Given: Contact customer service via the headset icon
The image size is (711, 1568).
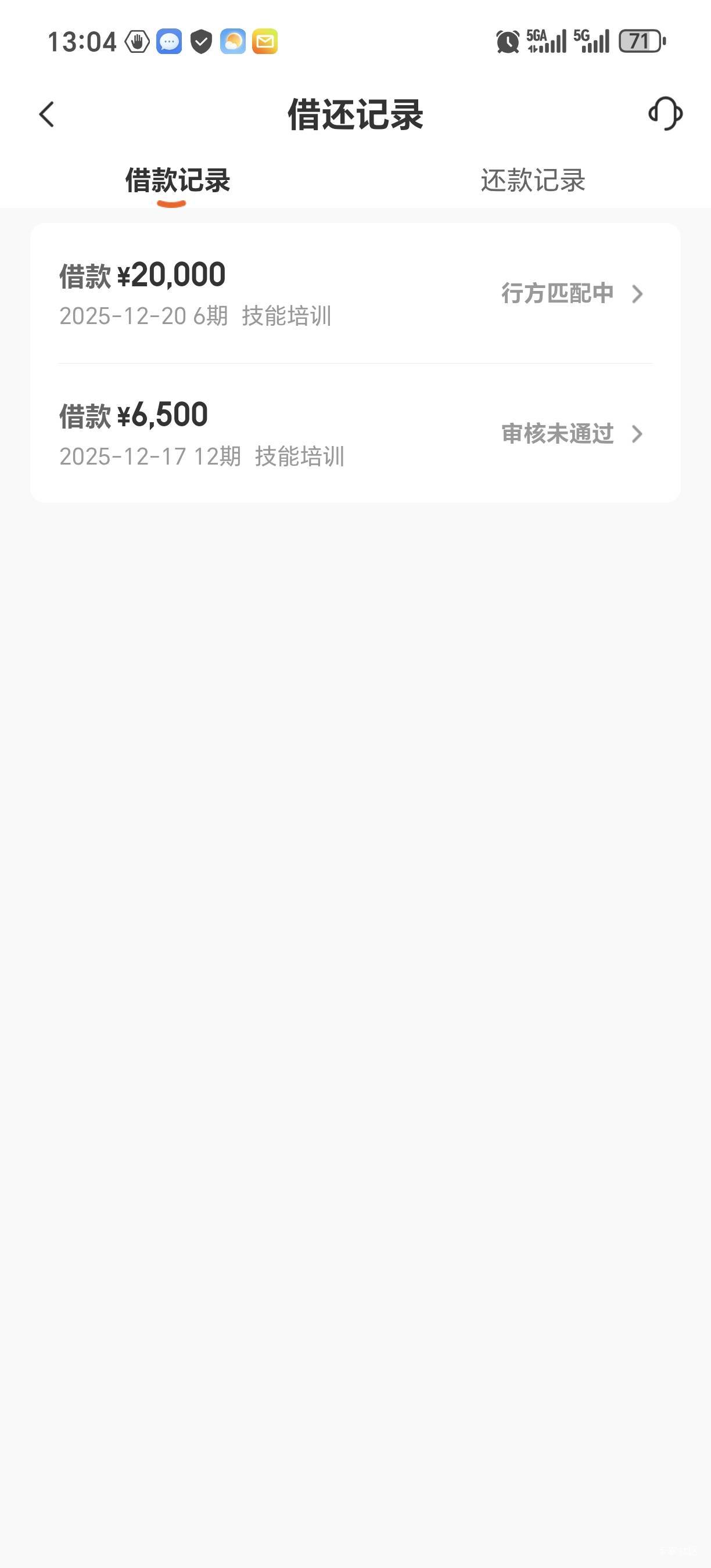Looking at the screenshot, I should point(665,114).
